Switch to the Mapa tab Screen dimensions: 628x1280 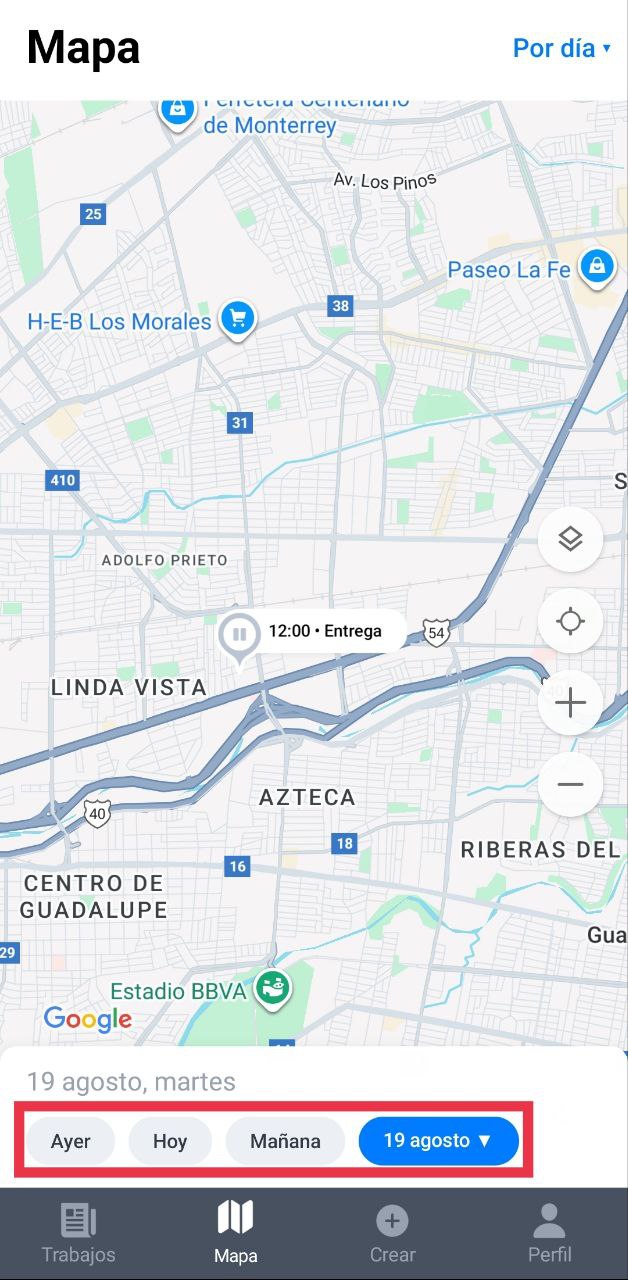235,1234
